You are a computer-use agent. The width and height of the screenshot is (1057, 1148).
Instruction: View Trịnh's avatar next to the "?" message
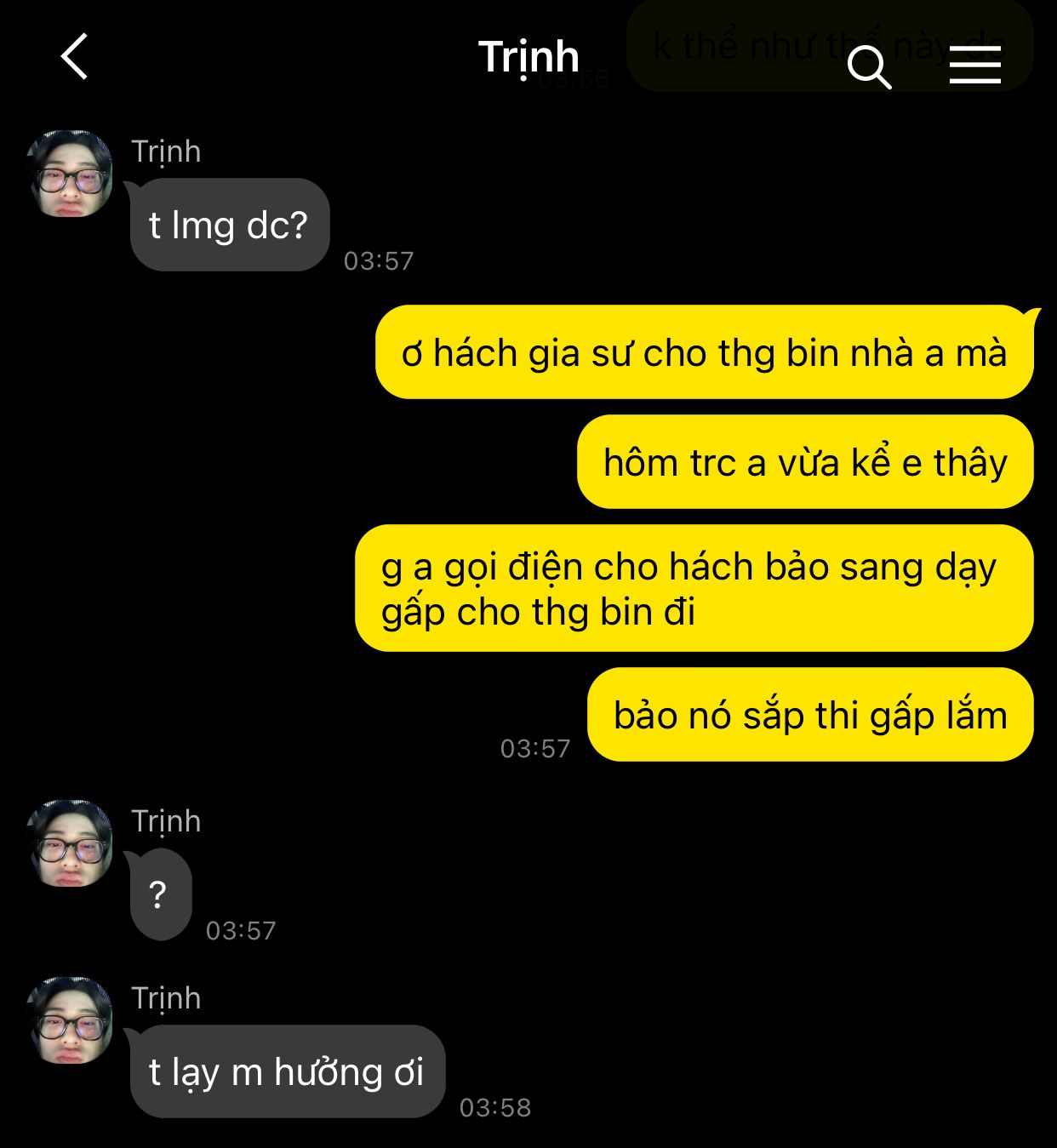point(70,843)
